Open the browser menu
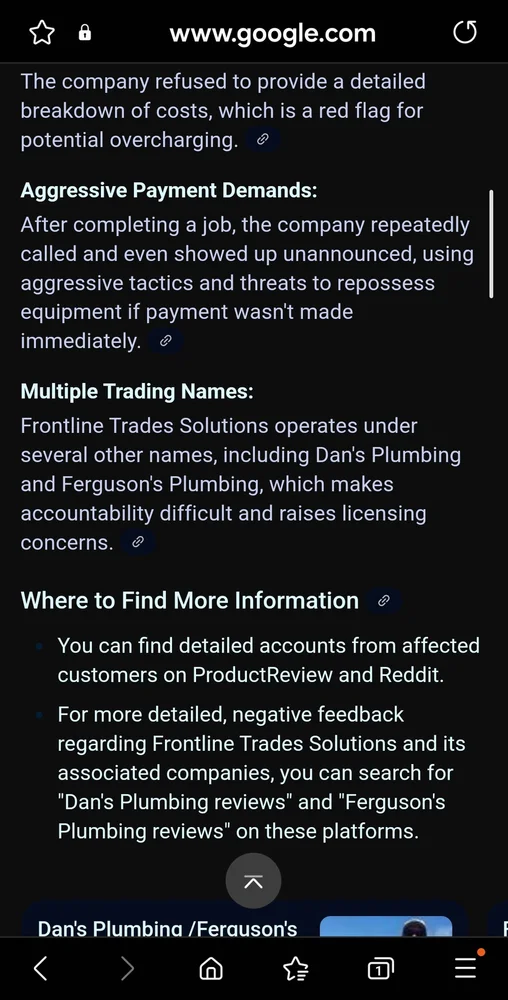Viewport: 508px width, 1000px height. click(466, 967)
